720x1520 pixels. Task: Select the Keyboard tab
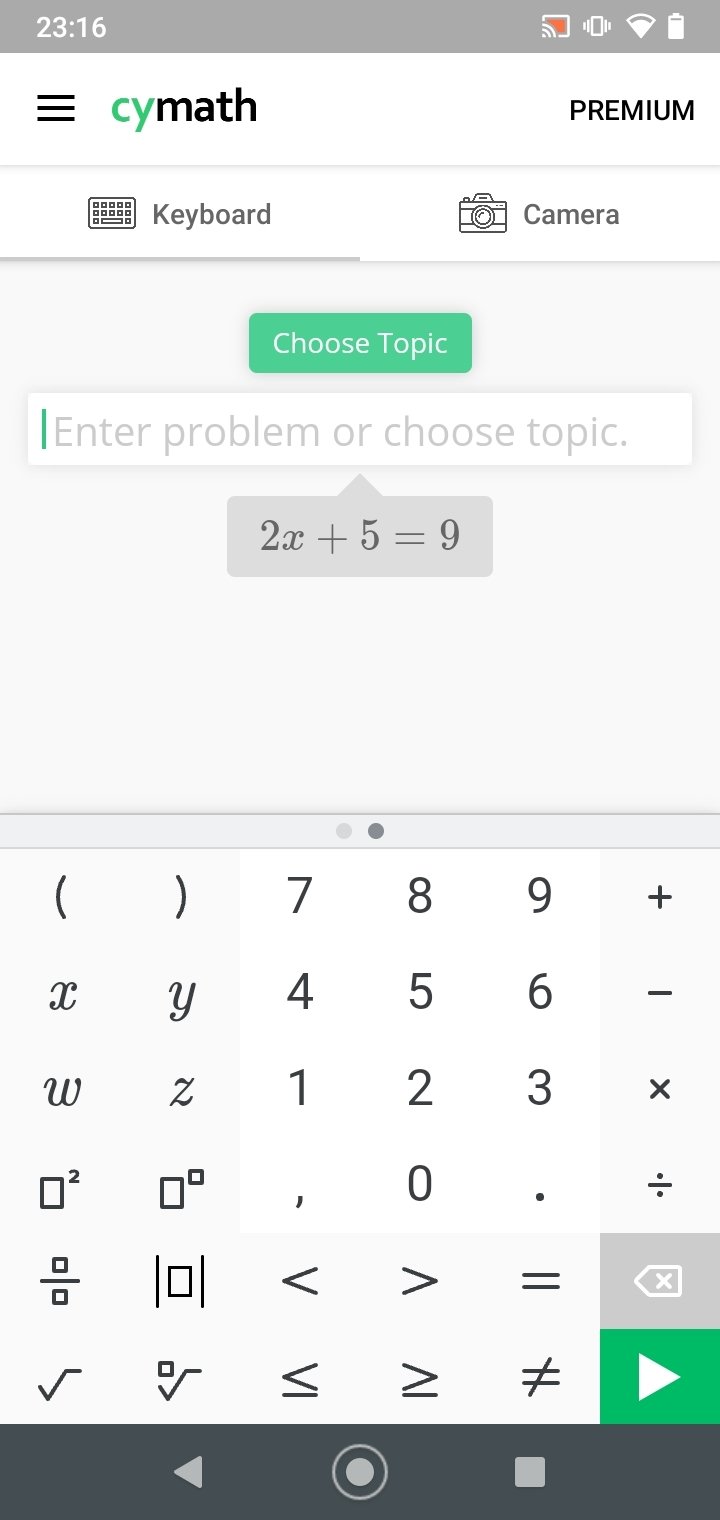[x=180, y=214]
